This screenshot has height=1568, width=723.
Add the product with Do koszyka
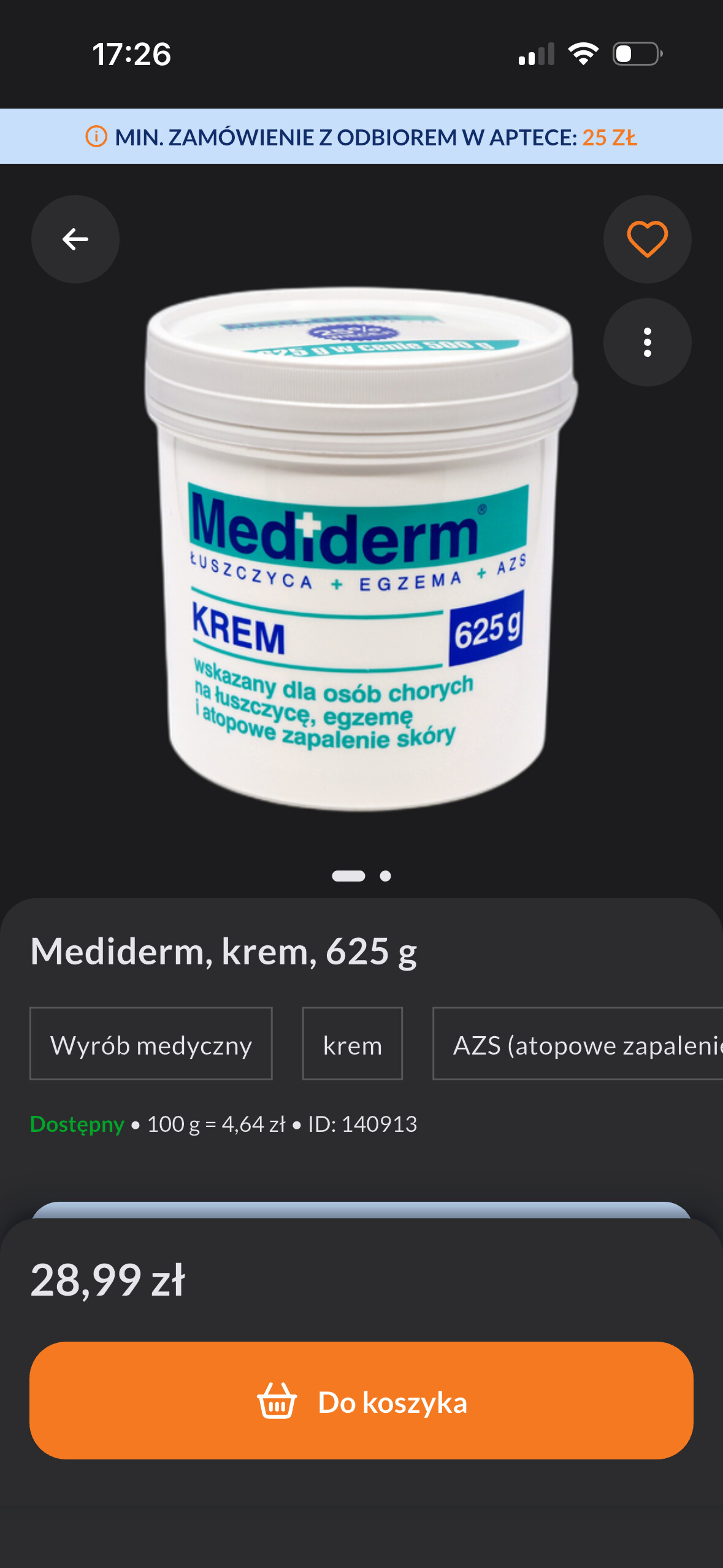[361, 1401]
